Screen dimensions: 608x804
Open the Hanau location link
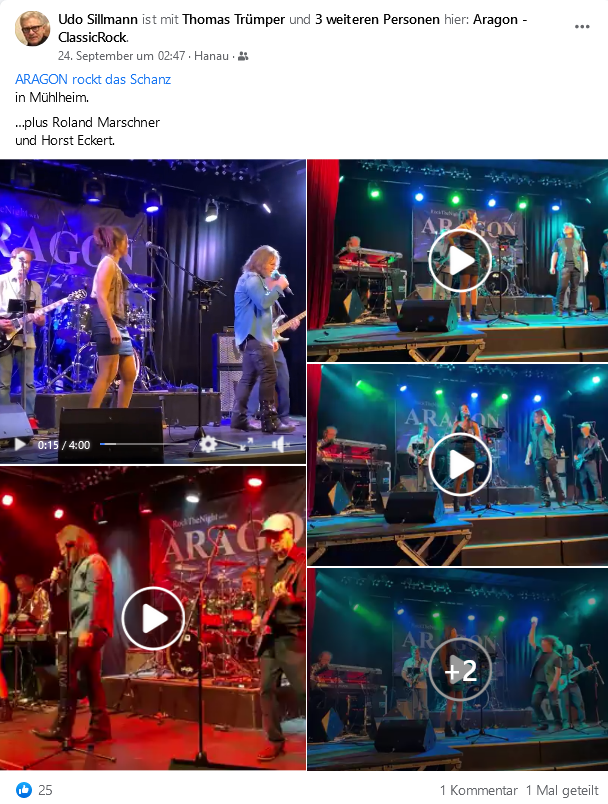(x=211, y=56)
